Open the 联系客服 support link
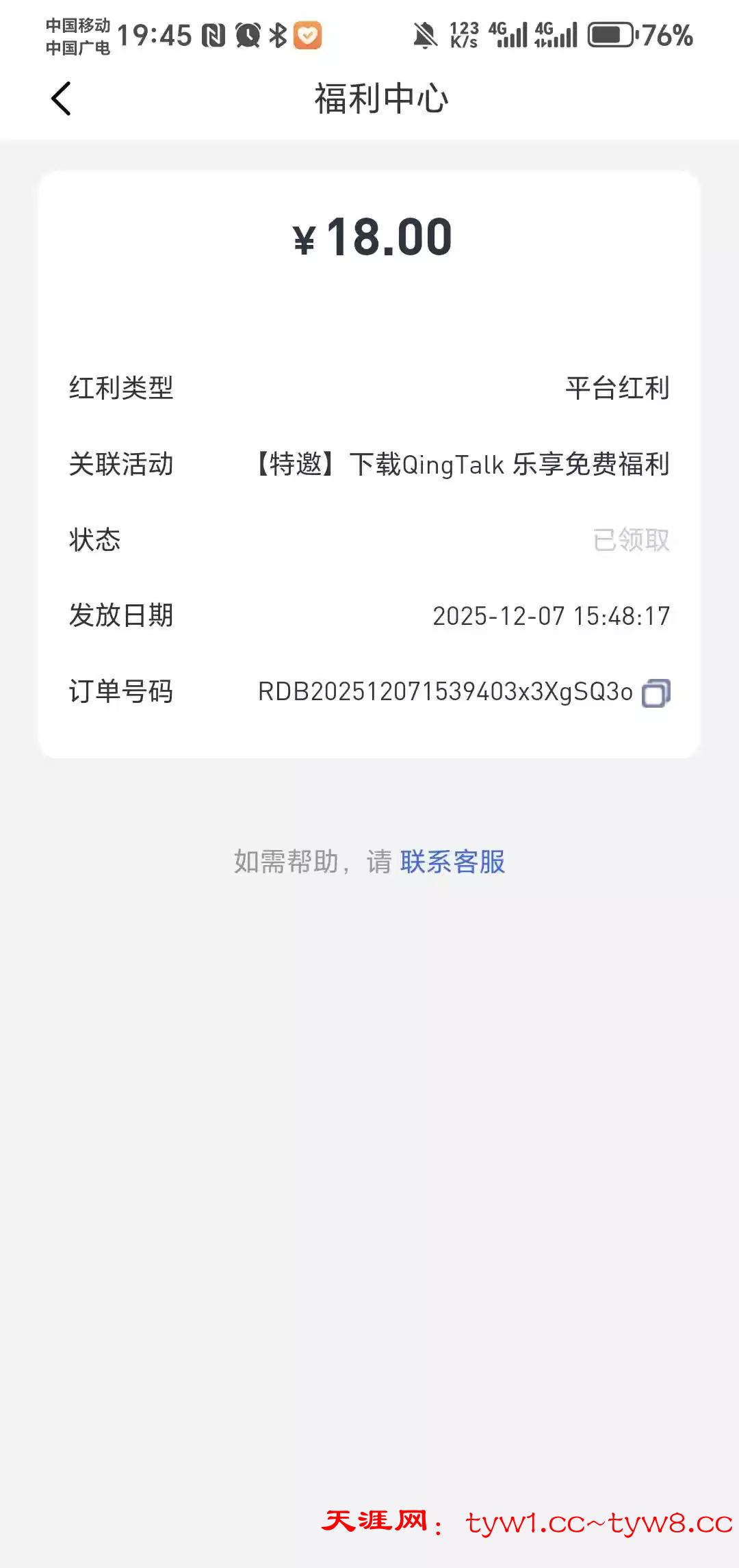The image size is (739, 1568). click(452, 862)
